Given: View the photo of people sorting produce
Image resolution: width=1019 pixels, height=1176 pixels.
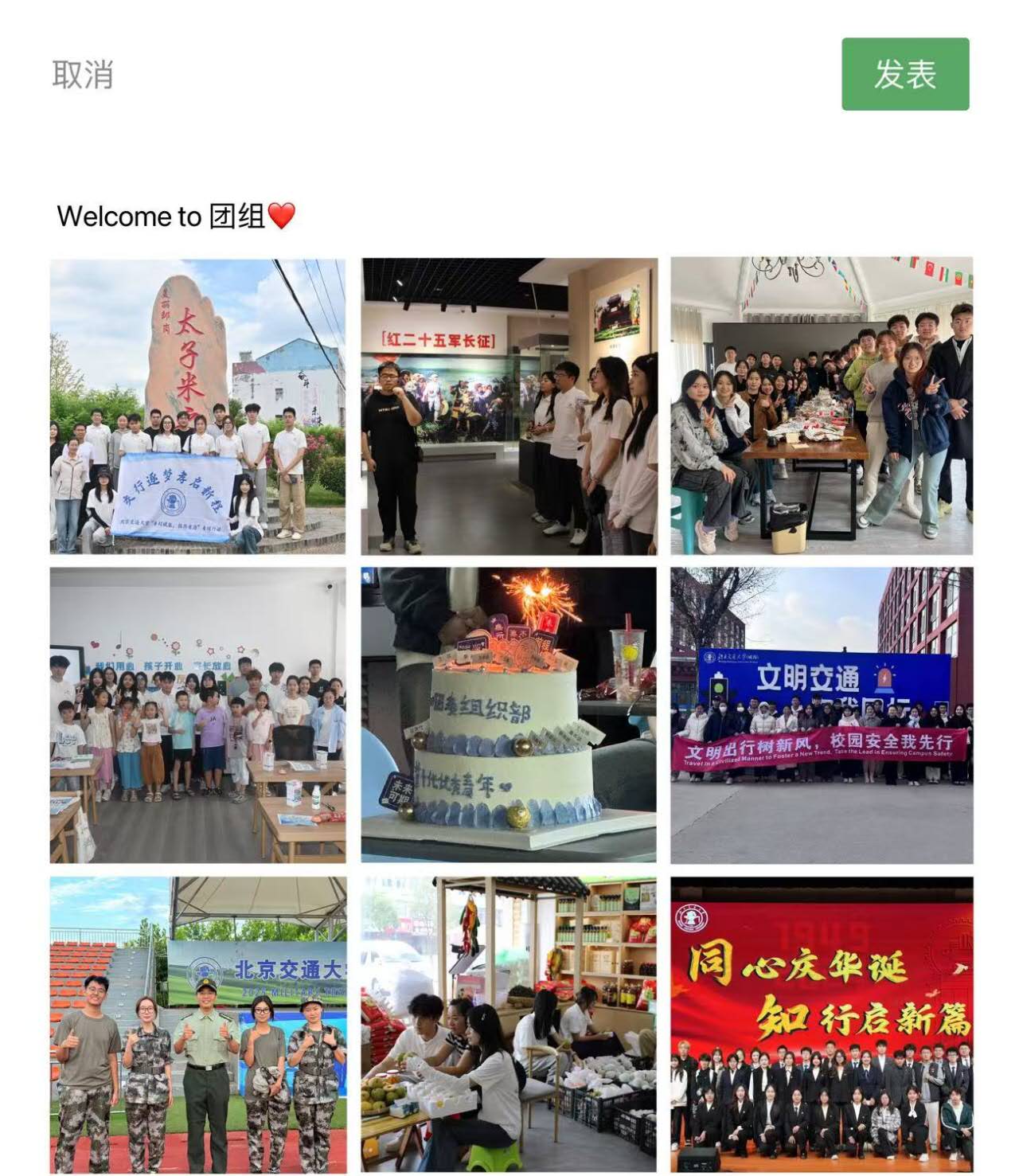Looking at the screenshot, I should [x=509, y=1024].
